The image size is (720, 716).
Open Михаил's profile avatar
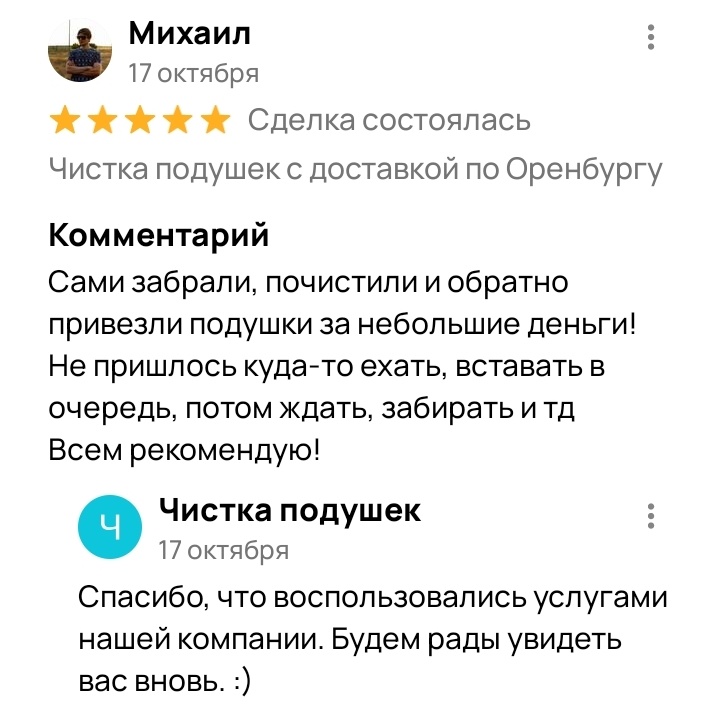point(78,54)
